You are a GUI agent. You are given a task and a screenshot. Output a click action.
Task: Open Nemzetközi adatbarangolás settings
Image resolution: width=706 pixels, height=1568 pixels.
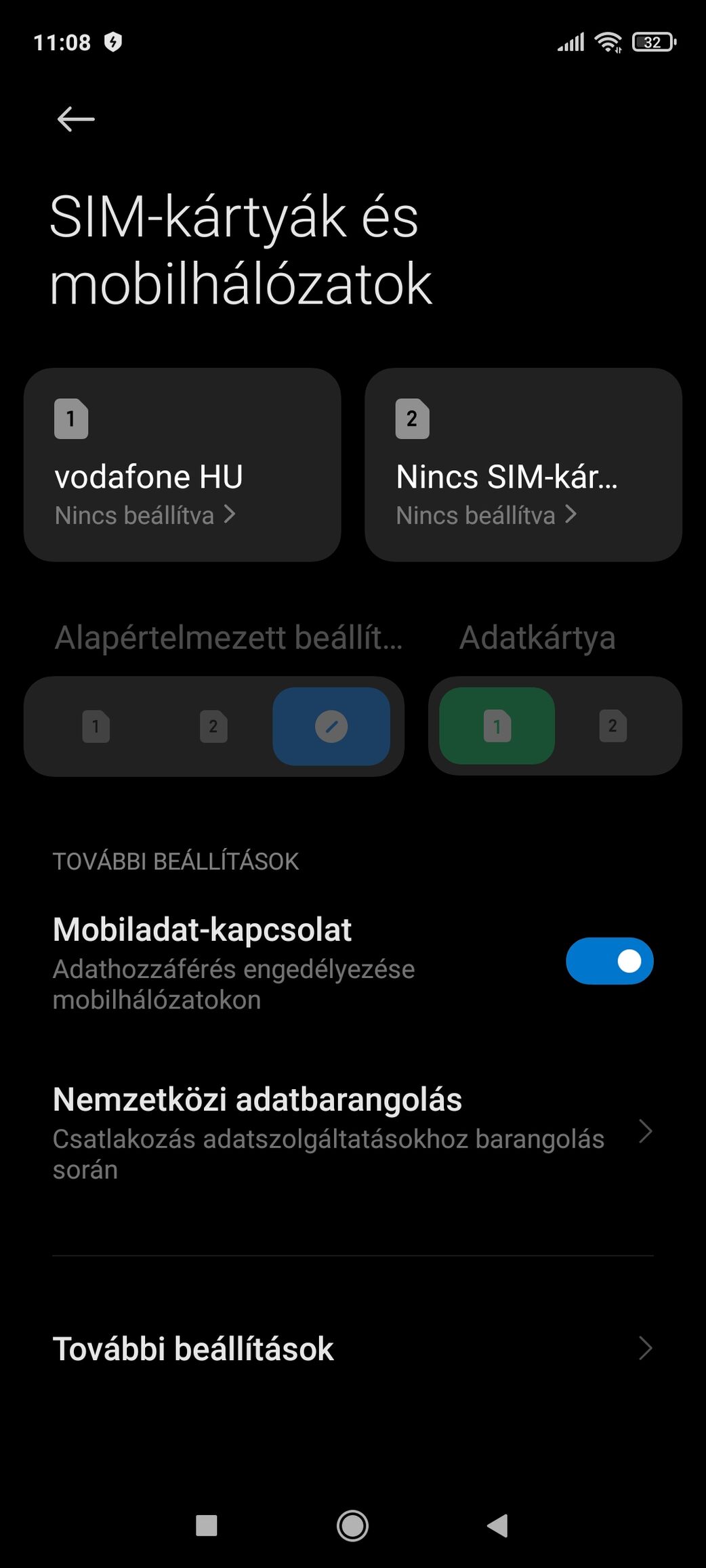[x=352, y=1131]
